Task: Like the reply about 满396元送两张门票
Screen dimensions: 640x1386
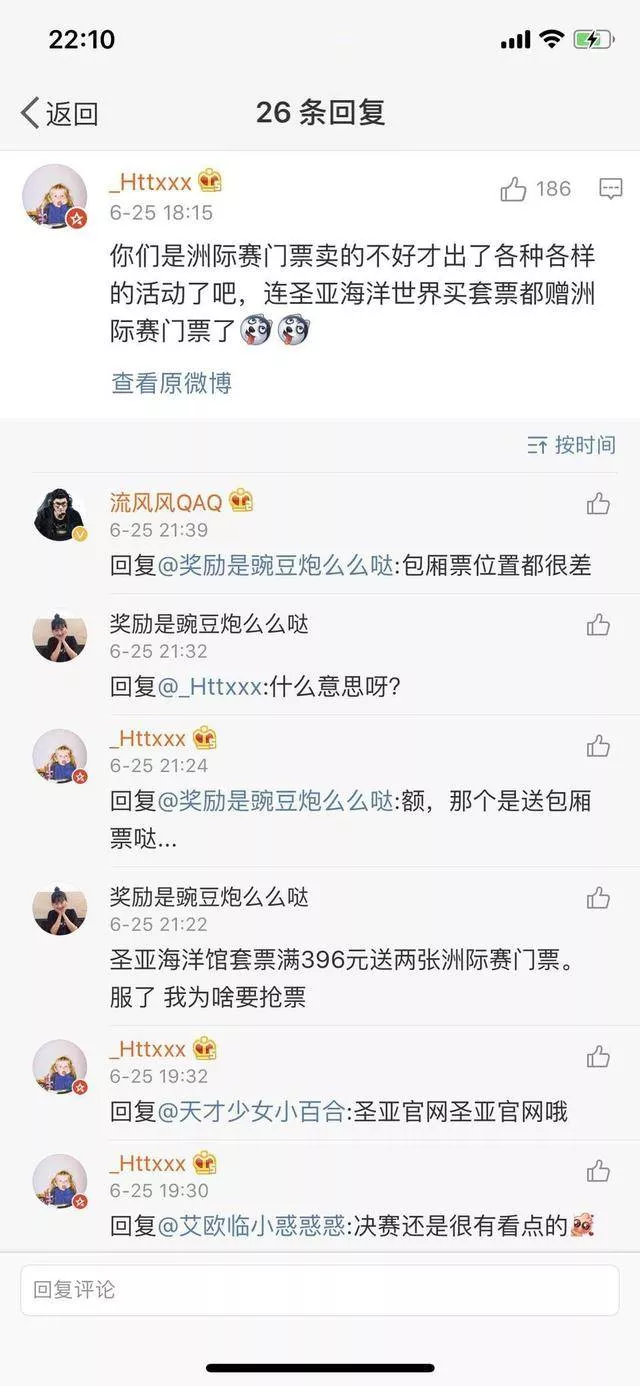Action: click(x=598, y=898)
